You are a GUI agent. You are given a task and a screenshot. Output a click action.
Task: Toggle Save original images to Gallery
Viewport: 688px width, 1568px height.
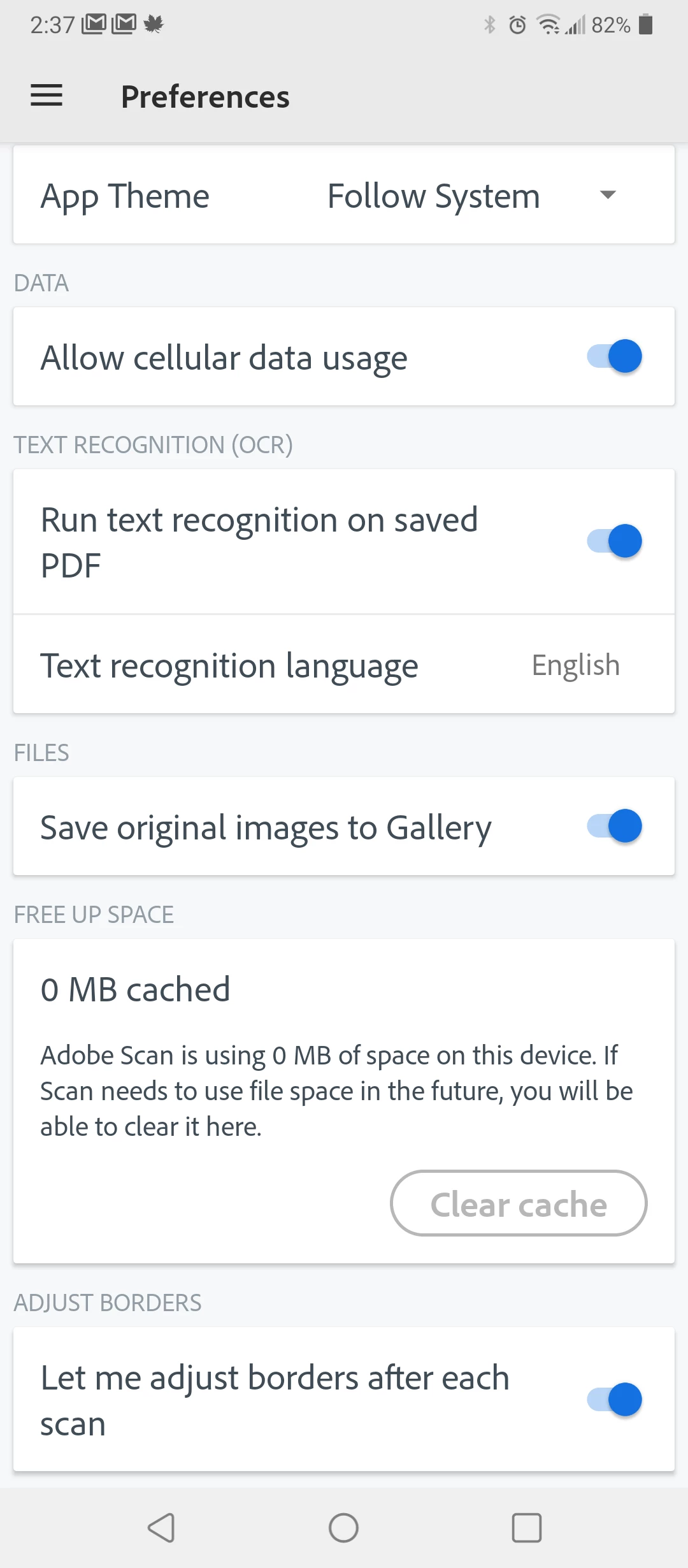(614, 826)
